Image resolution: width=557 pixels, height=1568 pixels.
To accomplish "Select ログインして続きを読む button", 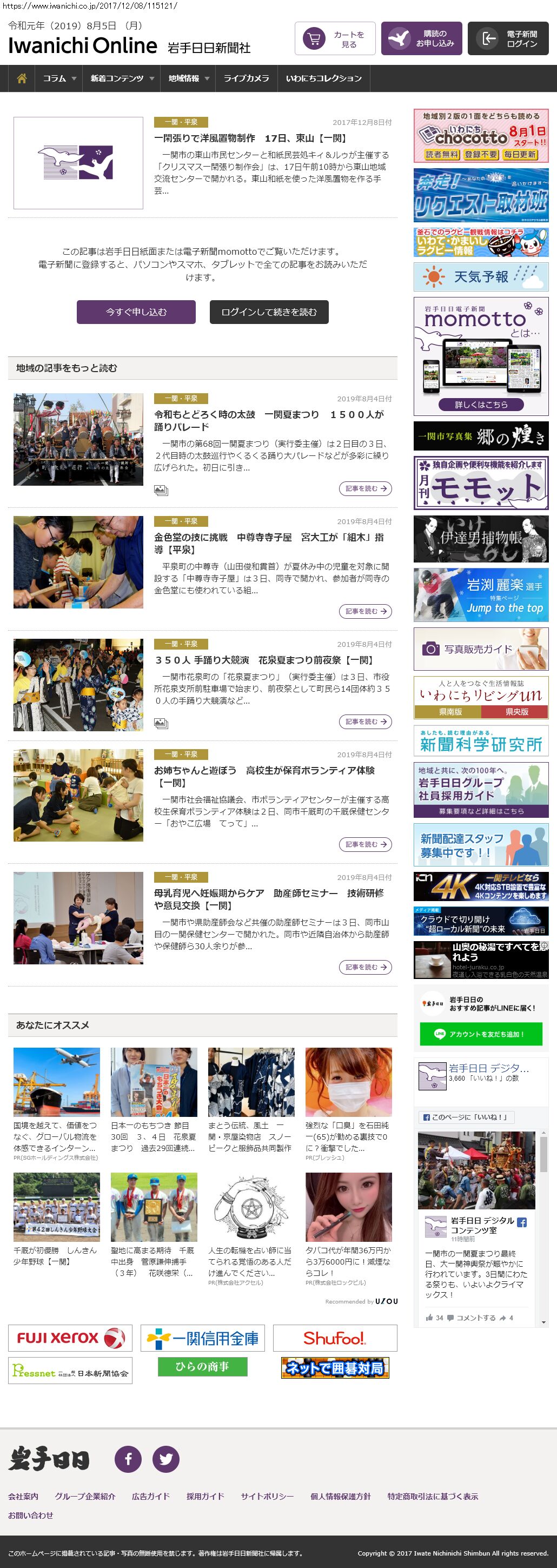I will click(268, 312).
